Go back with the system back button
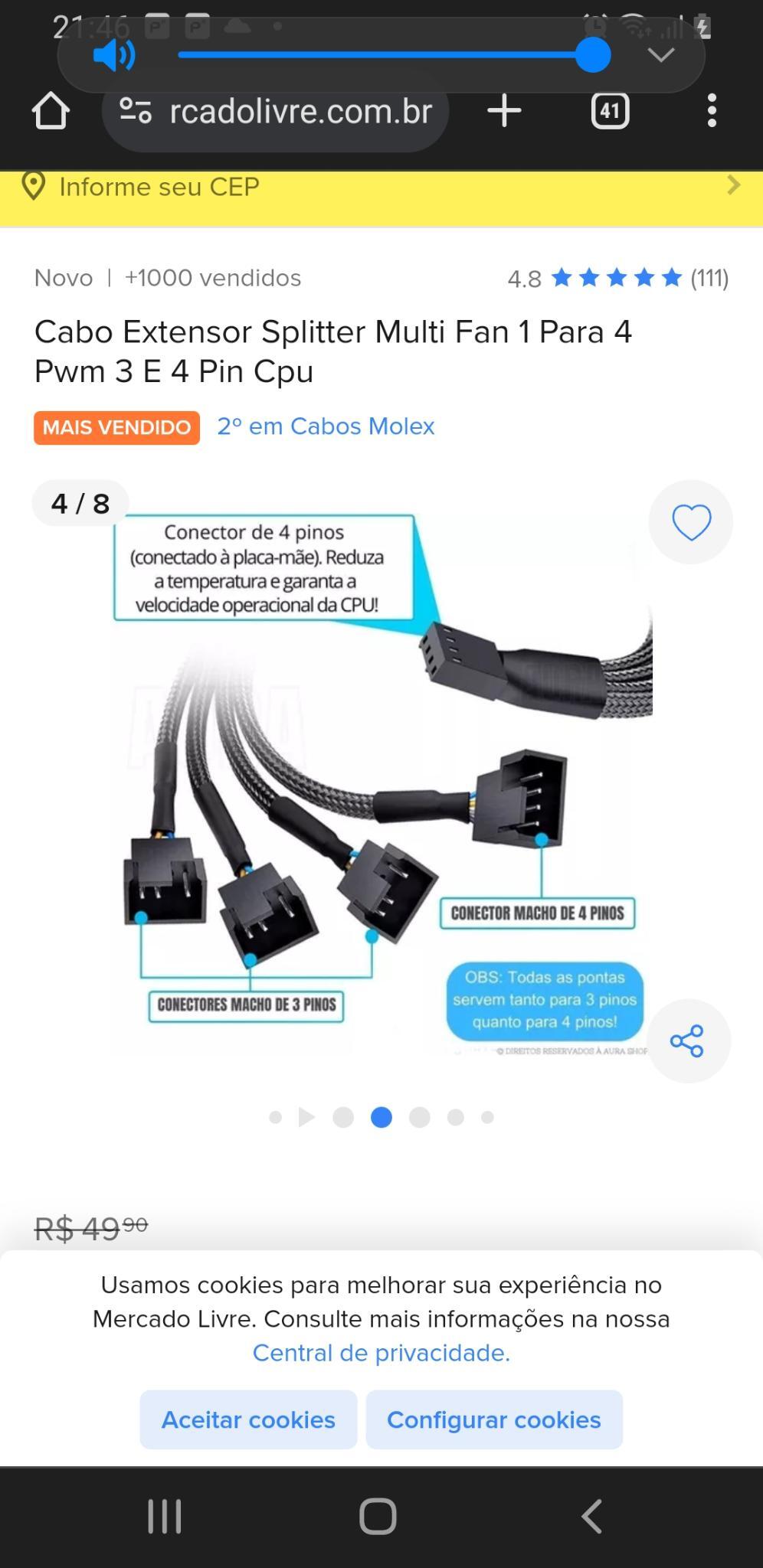 click(591, 1517)
